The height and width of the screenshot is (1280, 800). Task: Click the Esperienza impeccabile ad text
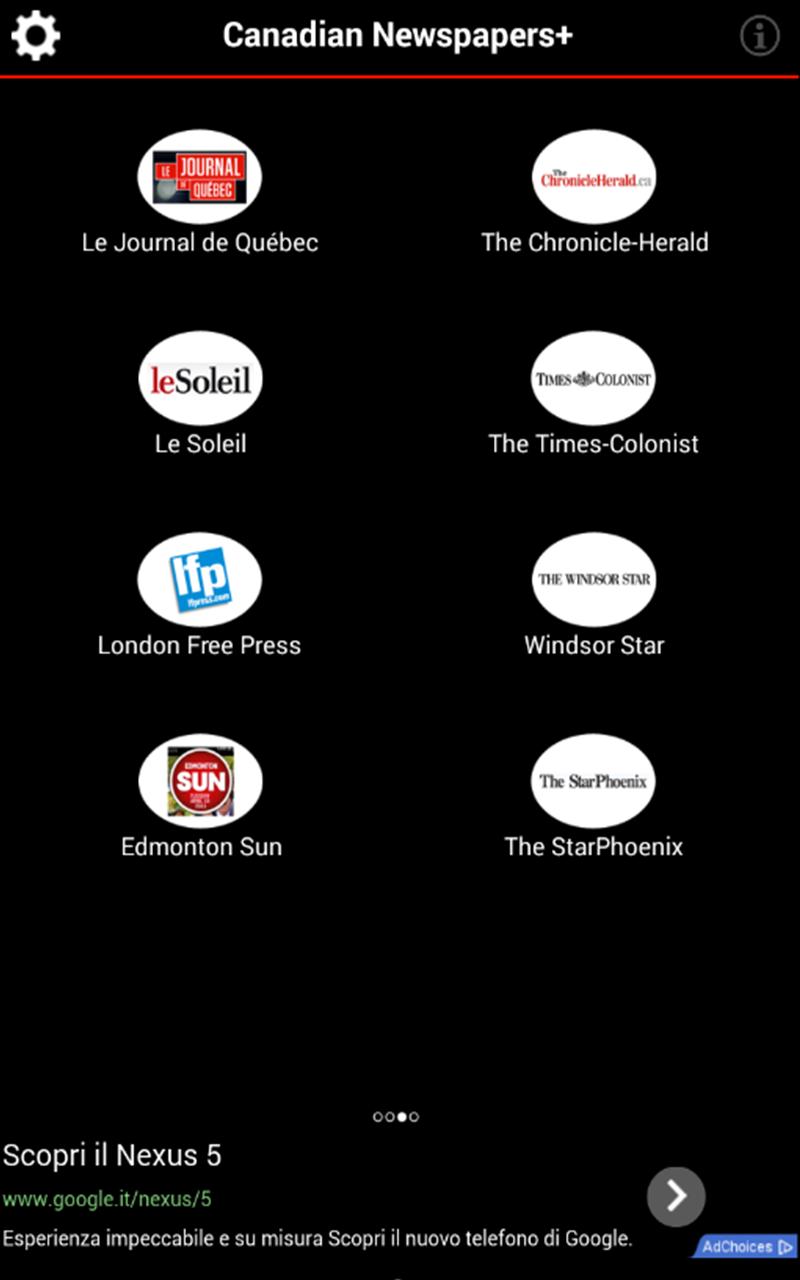click(x=316, y=1238)
